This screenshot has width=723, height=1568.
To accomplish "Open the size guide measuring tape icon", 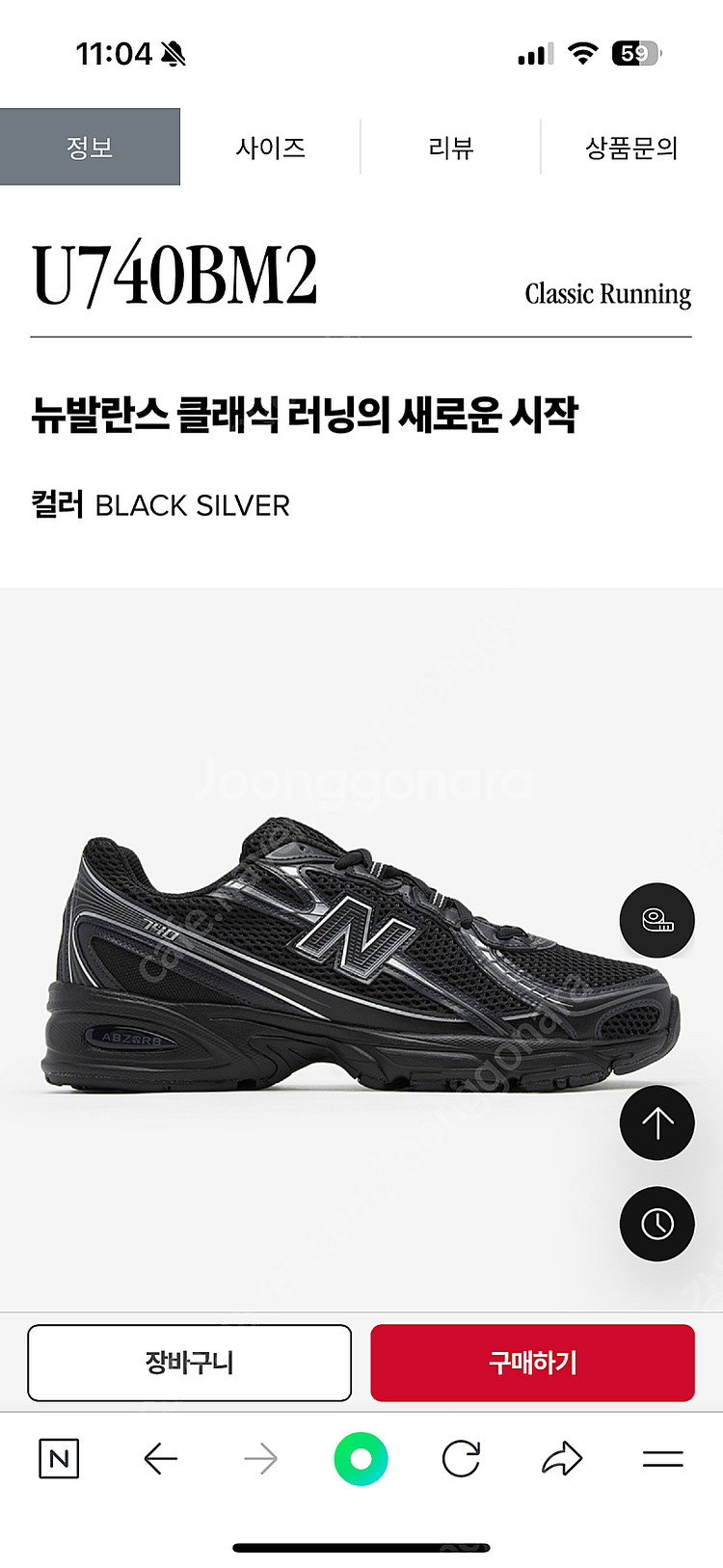I will coord(656,921).
